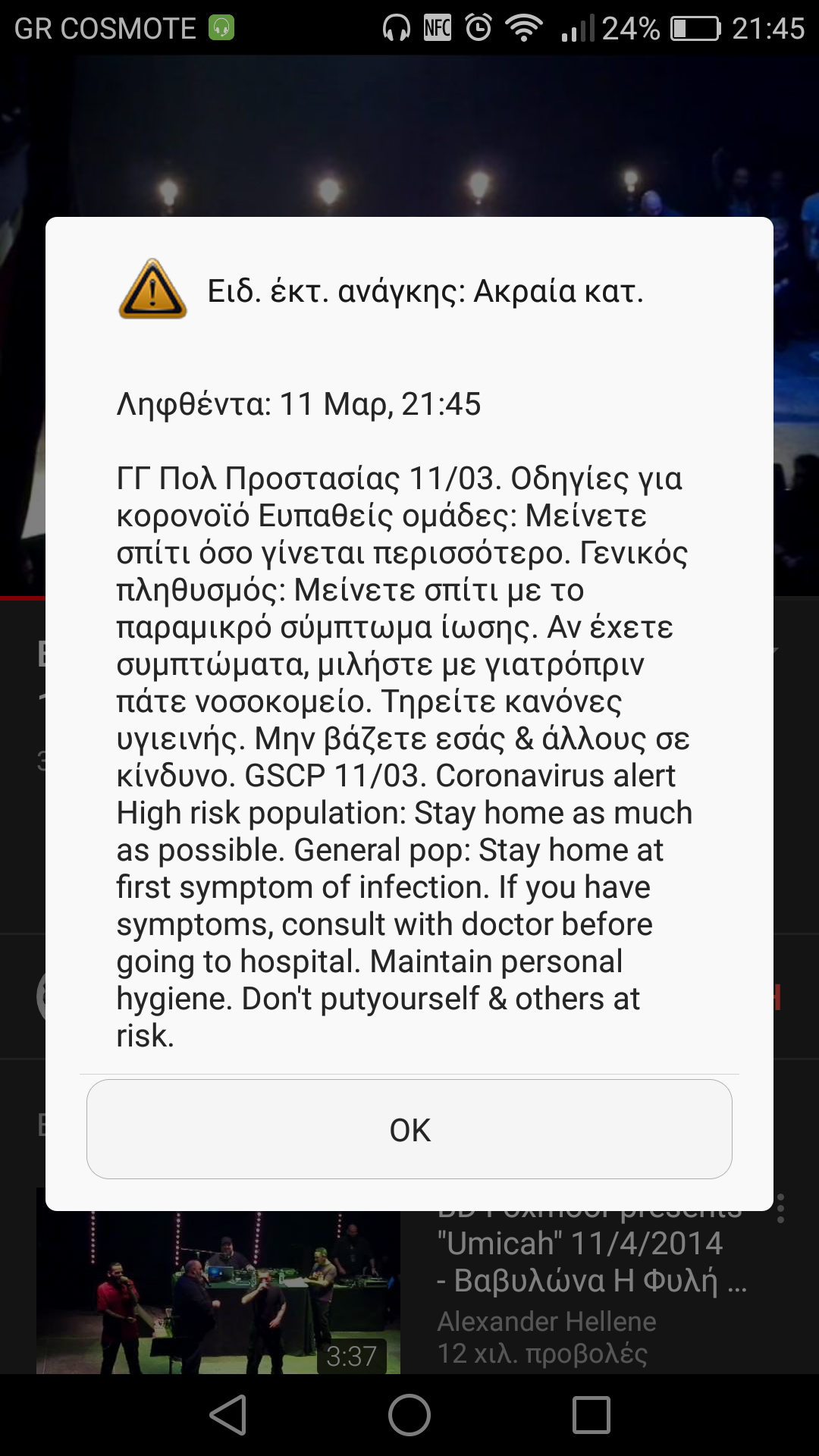Tap the system back button
The image size is (819, 1456).
click(x=228, y=1415)
